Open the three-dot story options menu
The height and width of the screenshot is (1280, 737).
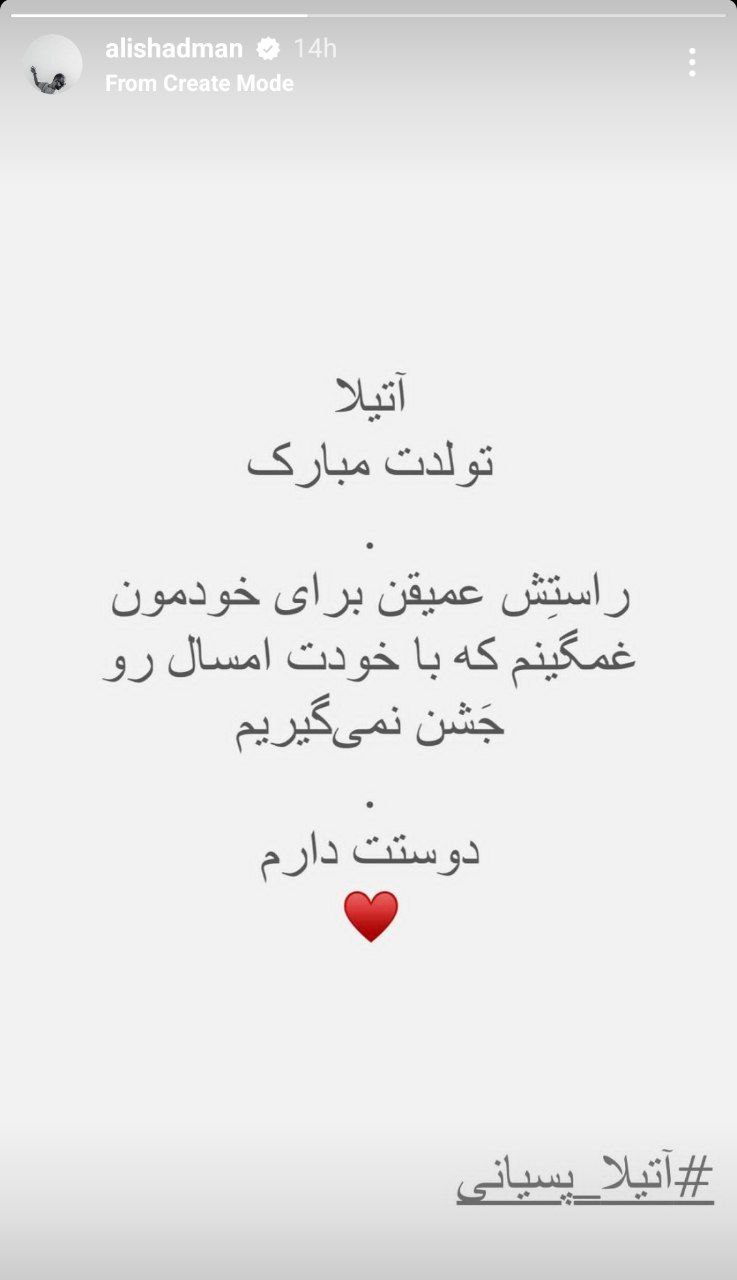point(691,62)
